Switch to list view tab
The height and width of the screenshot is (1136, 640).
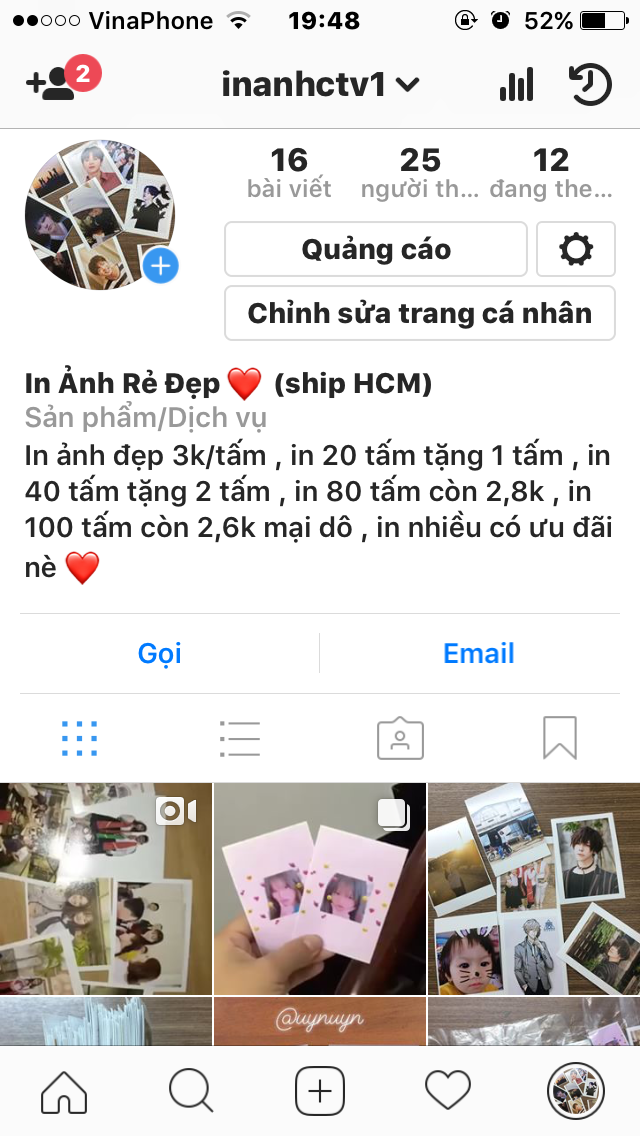(240, 738)
